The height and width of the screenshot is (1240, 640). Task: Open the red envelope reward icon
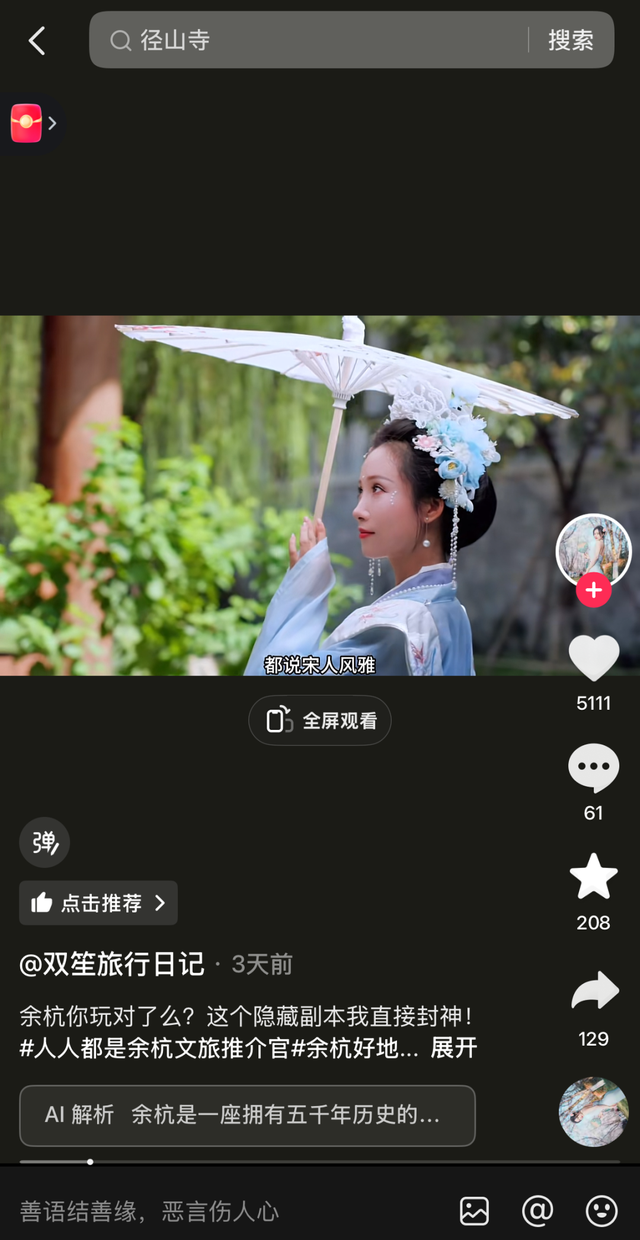click(x=27, y=123)
